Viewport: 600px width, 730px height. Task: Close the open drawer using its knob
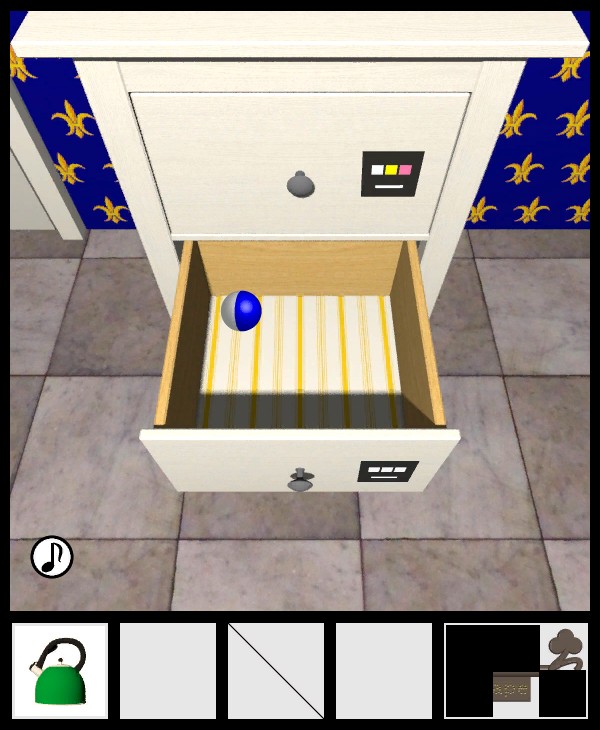[300, 479]
